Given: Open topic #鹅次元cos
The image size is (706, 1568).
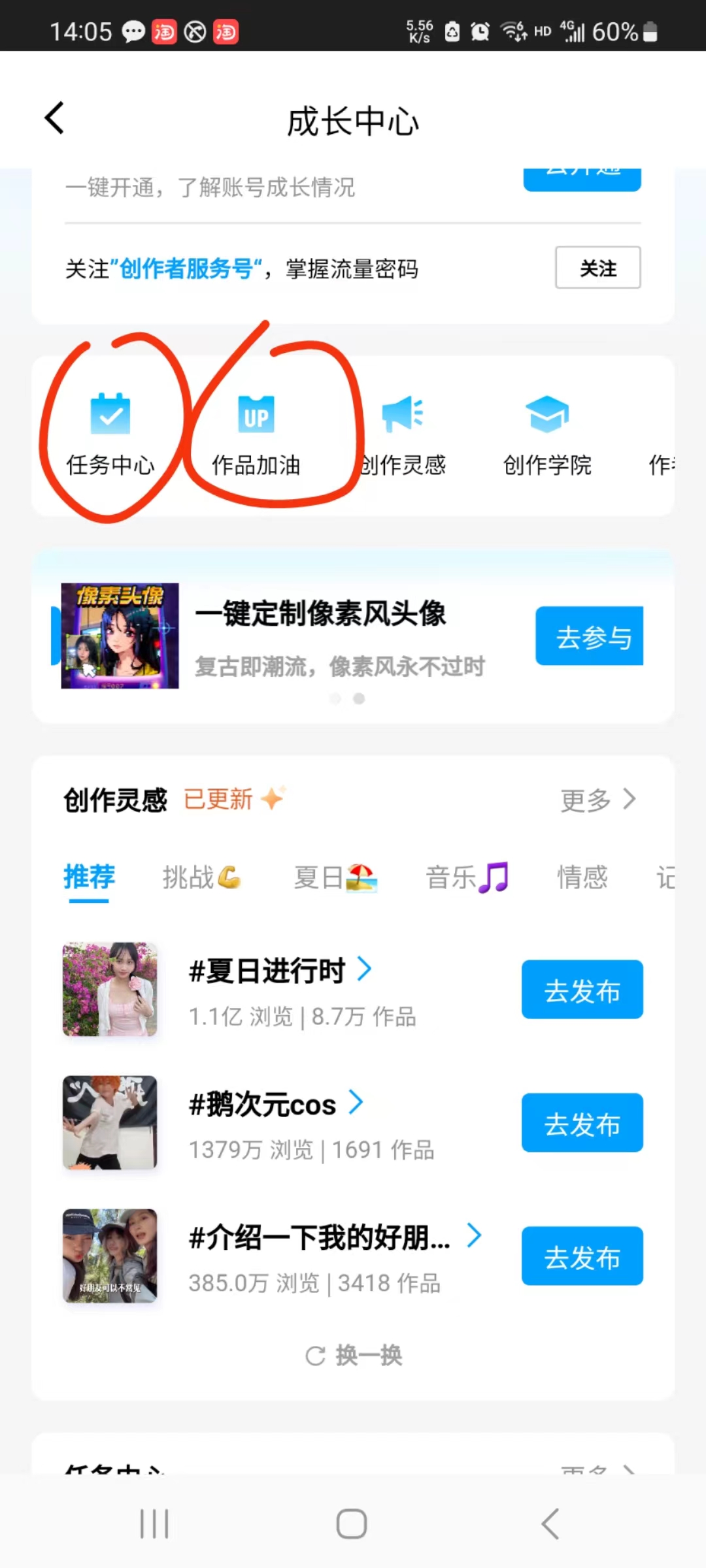Looking at the screenshot, I should click(263, 1105).
